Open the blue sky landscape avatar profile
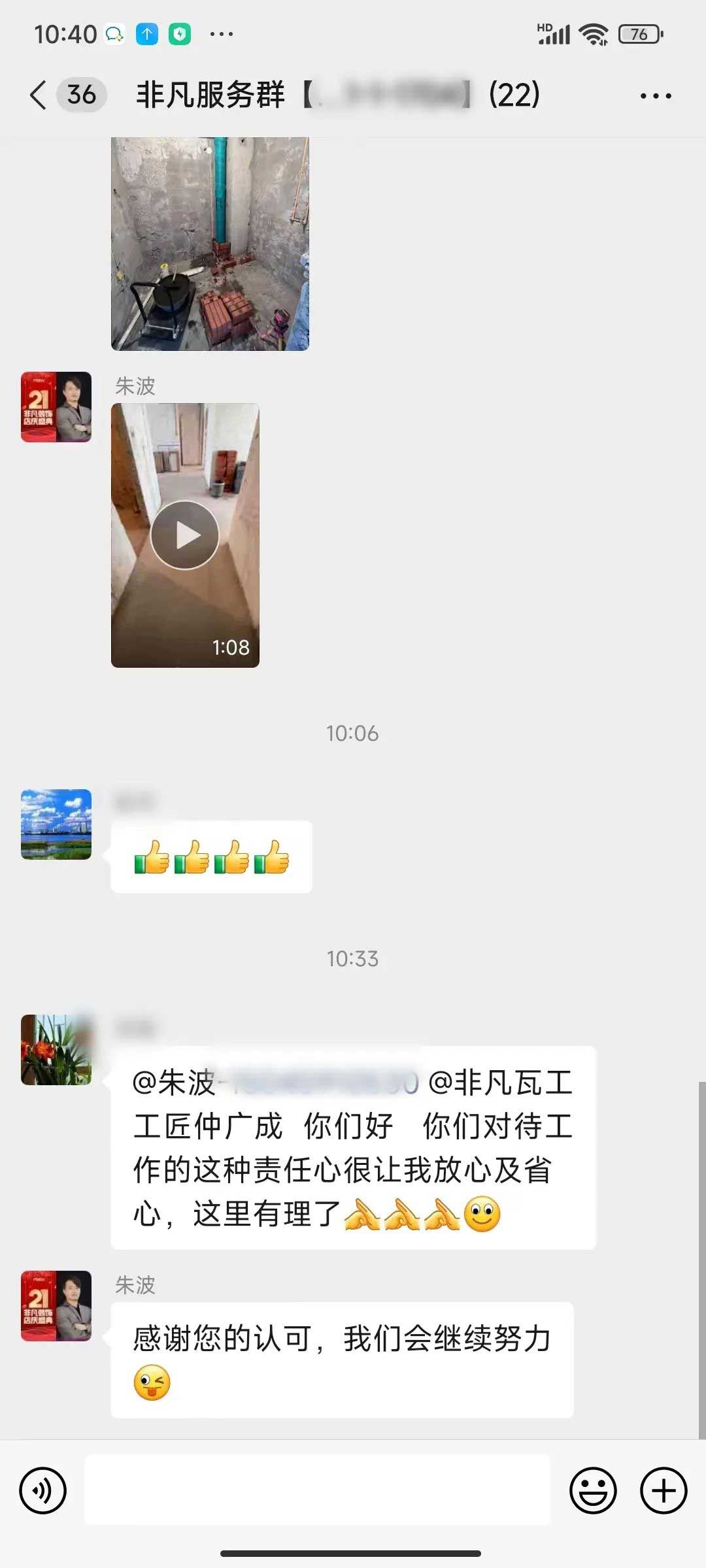Image resolution: width=706 pixels, height=1568 pixels. [56, 825]
